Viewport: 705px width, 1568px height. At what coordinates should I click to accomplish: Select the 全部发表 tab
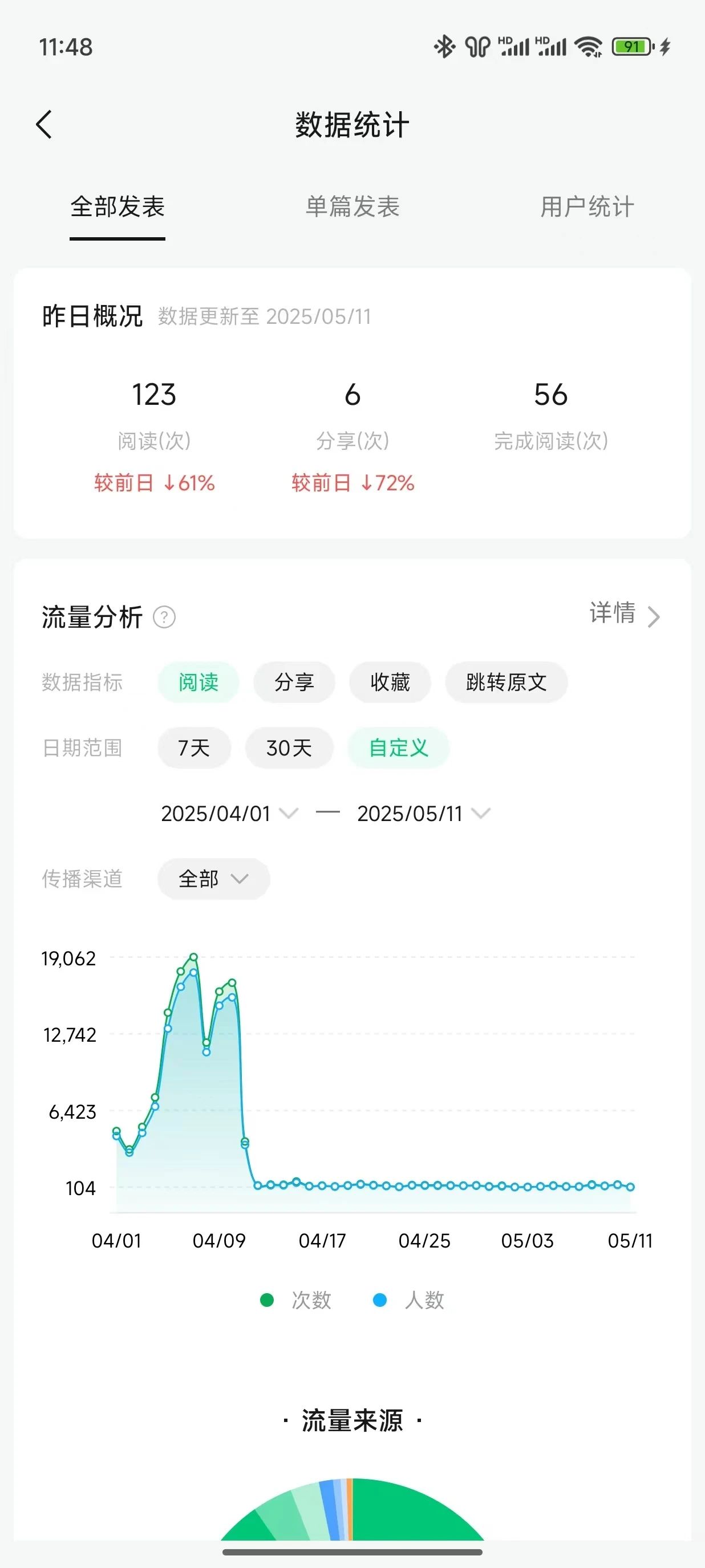[117, 206]
